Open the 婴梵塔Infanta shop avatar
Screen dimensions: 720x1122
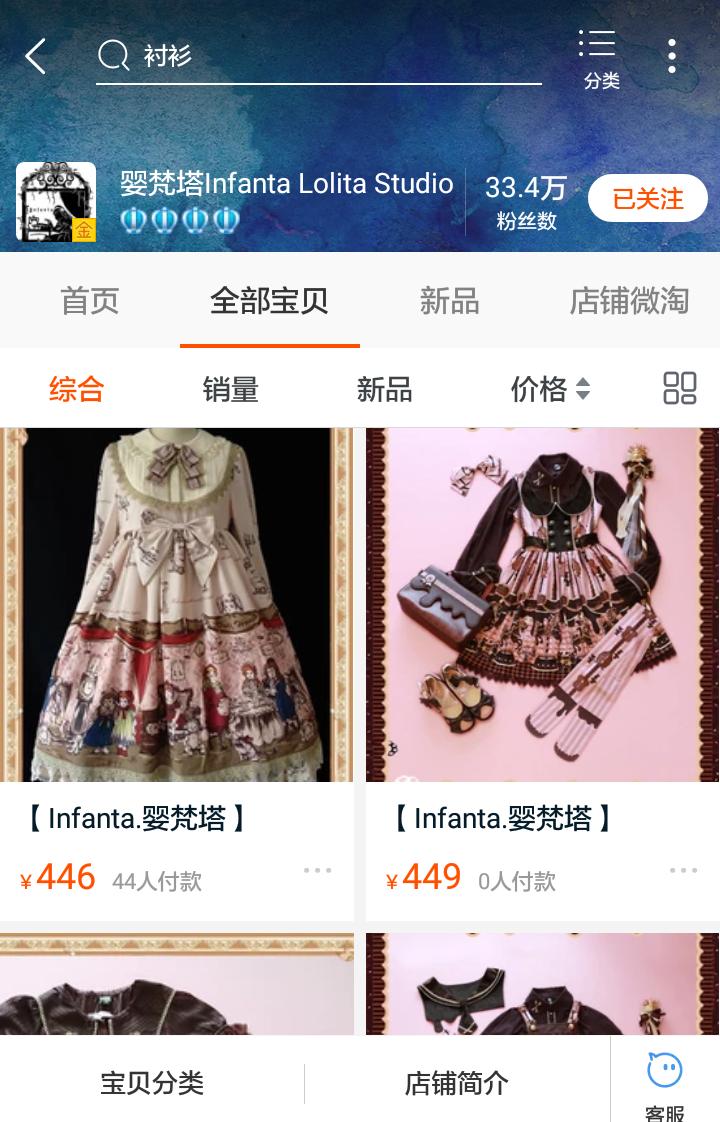pyautogui.click(x=56, y=200)
